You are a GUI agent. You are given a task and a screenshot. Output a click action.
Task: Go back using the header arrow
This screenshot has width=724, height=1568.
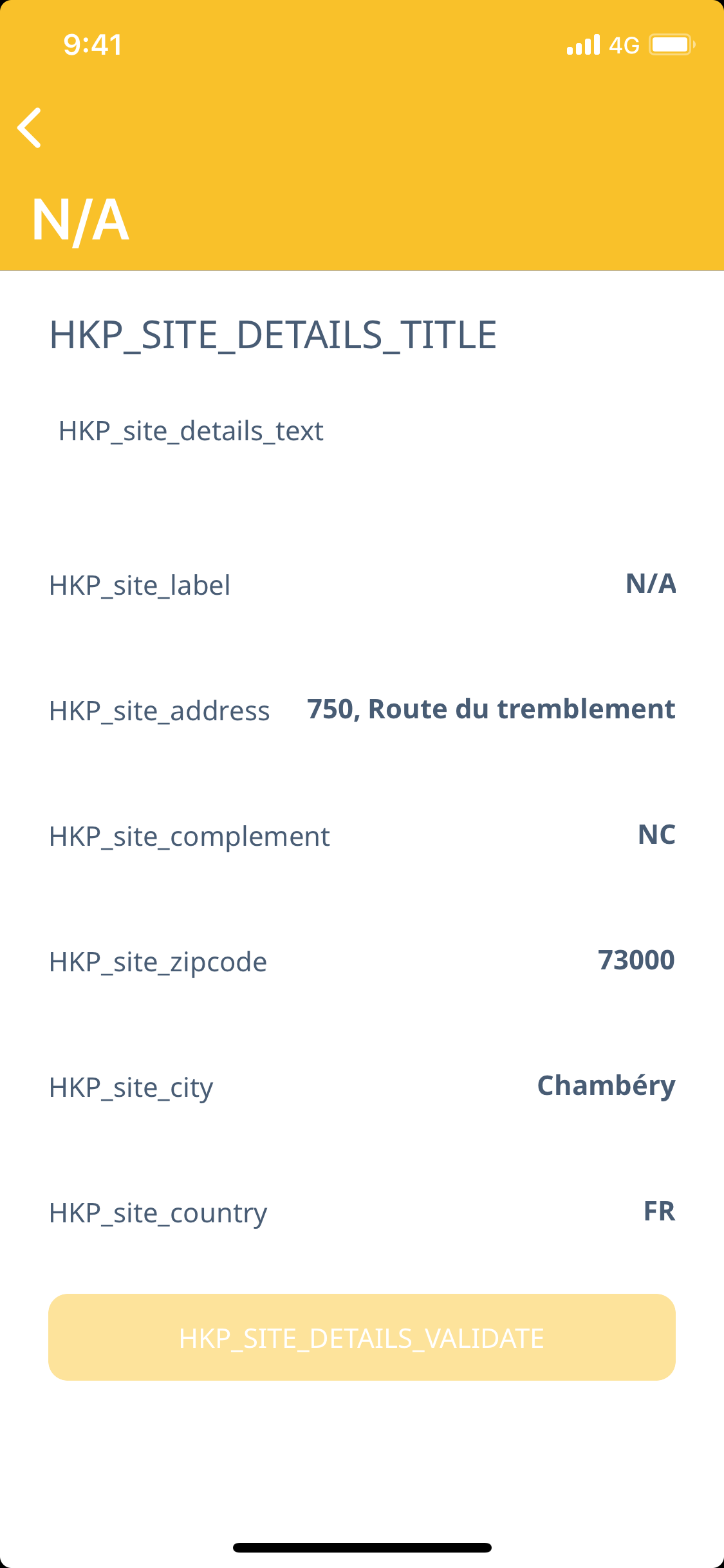click(30, 127)
